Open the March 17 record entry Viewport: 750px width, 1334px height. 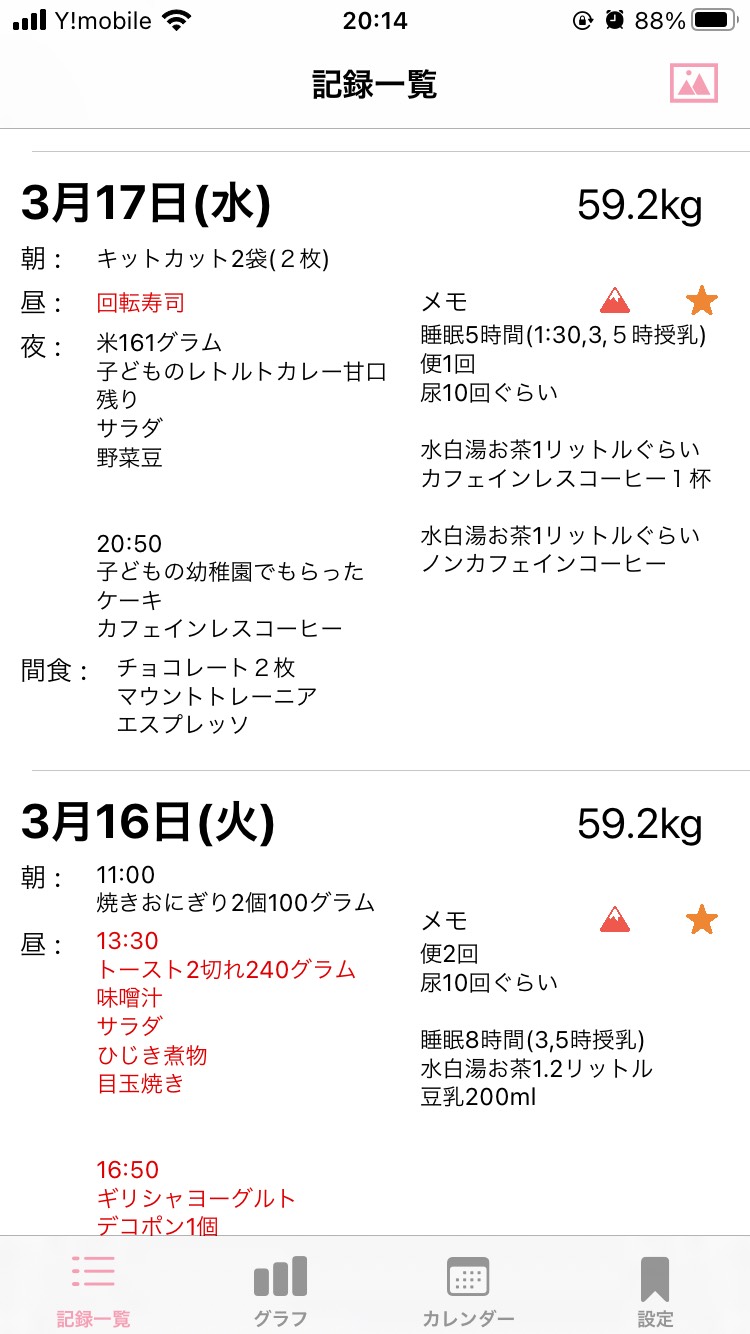pyautogui.click(x=375, y=461)
